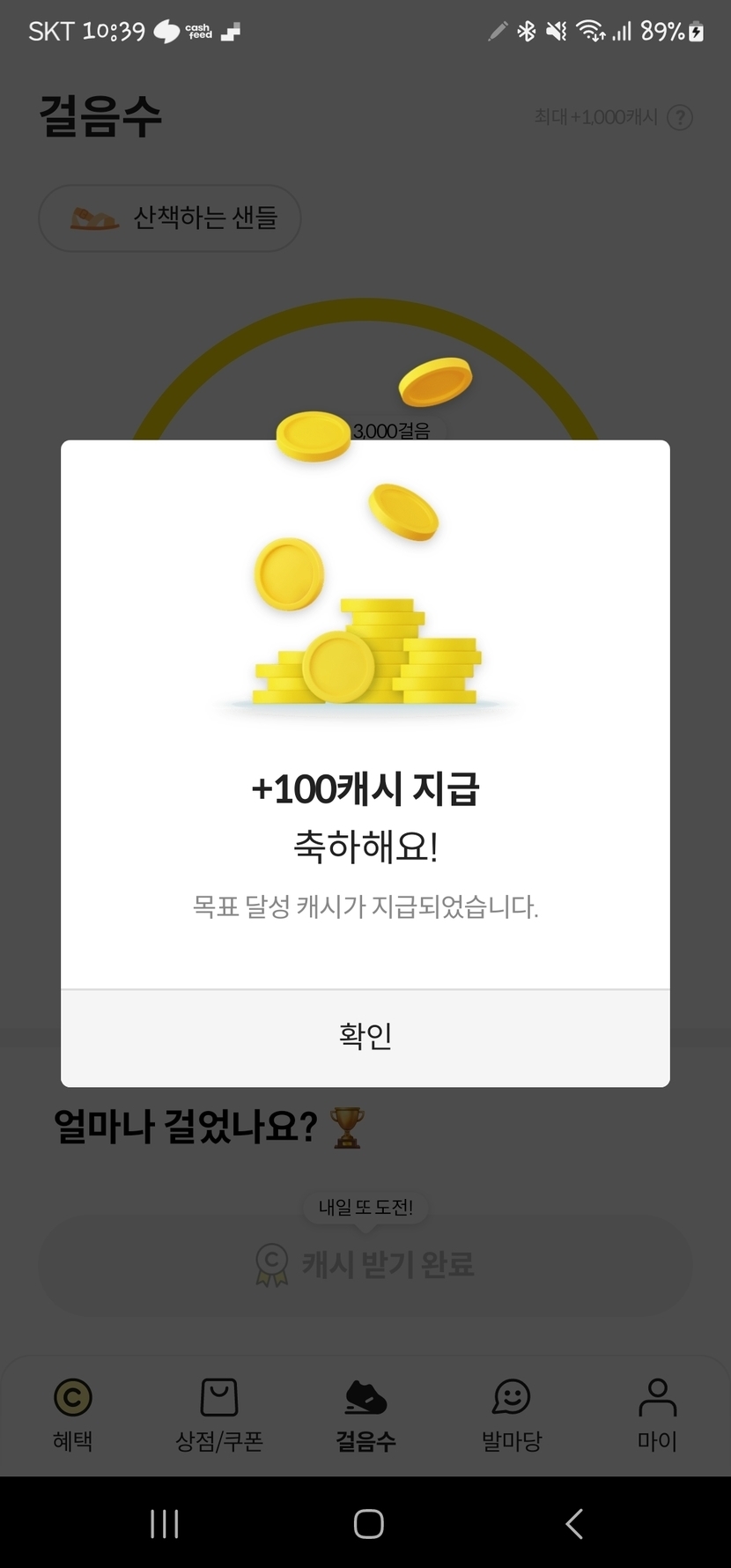731x1568 pixels.
Task: Open recent apps from navigation bar
Action: 165,1523
